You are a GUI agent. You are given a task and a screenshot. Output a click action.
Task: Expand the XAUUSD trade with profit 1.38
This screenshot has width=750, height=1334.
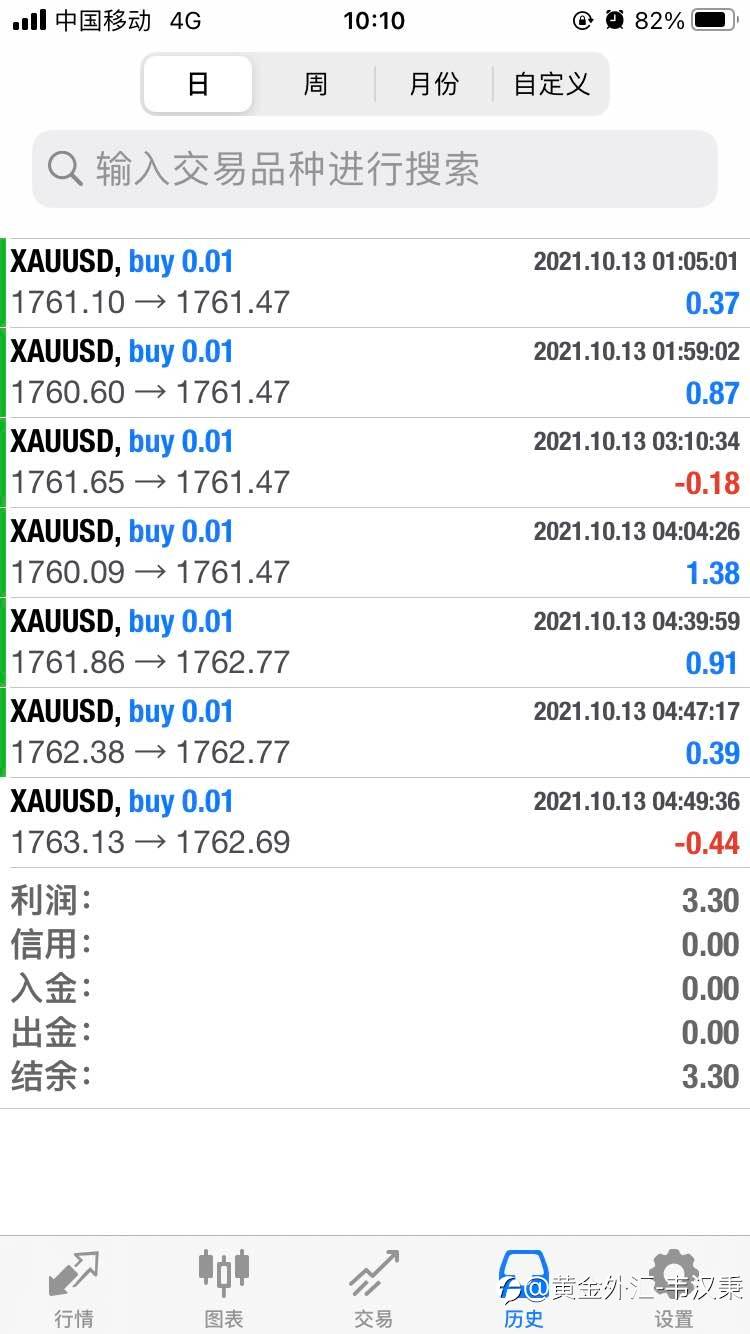(375, 553)
